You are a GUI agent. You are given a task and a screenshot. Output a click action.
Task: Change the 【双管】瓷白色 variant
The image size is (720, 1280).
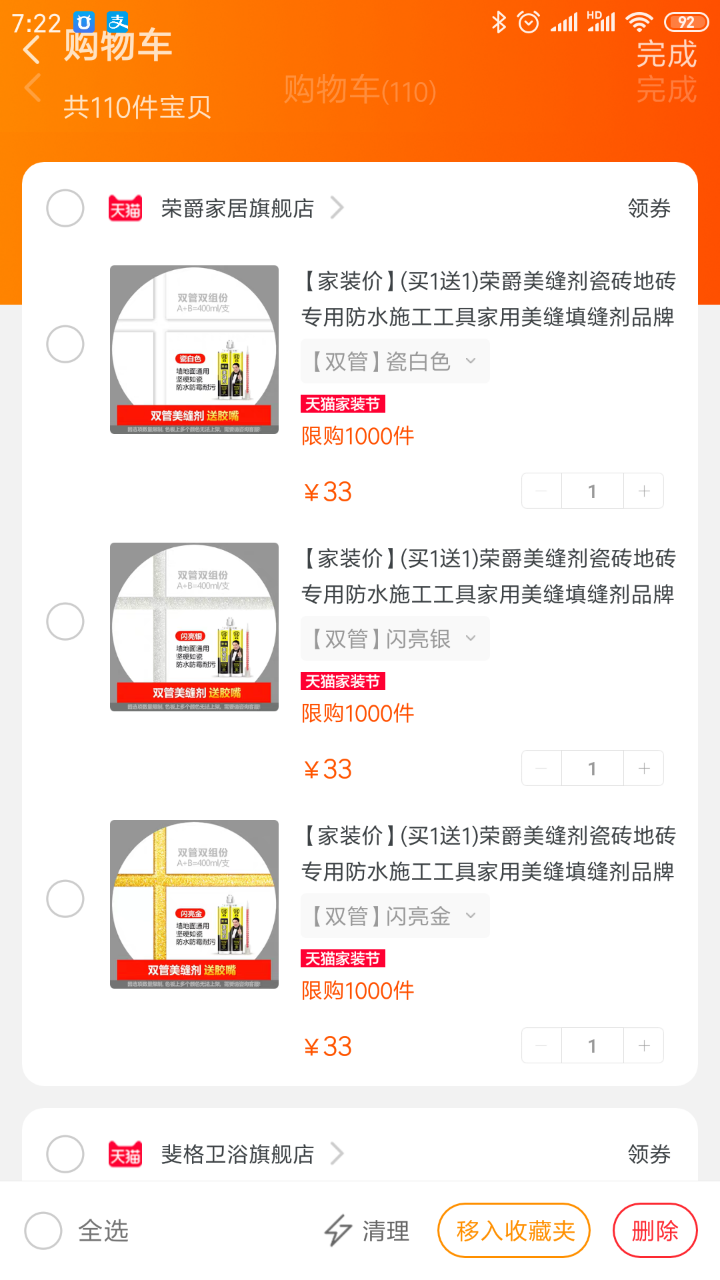395,361
